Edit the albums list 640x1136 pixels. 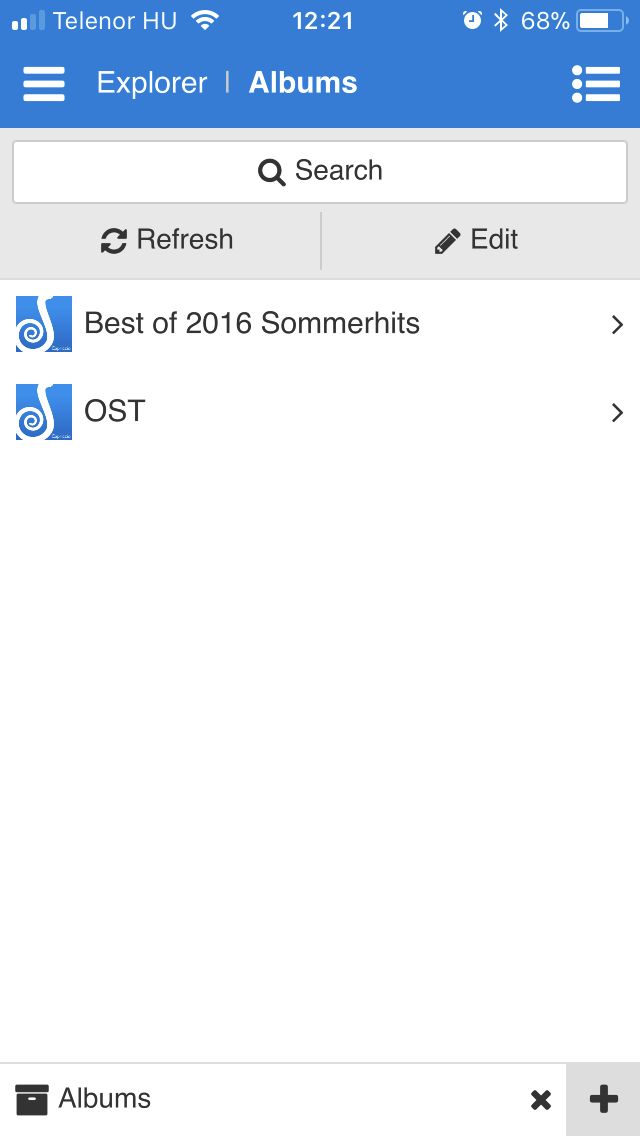(476, 240)
